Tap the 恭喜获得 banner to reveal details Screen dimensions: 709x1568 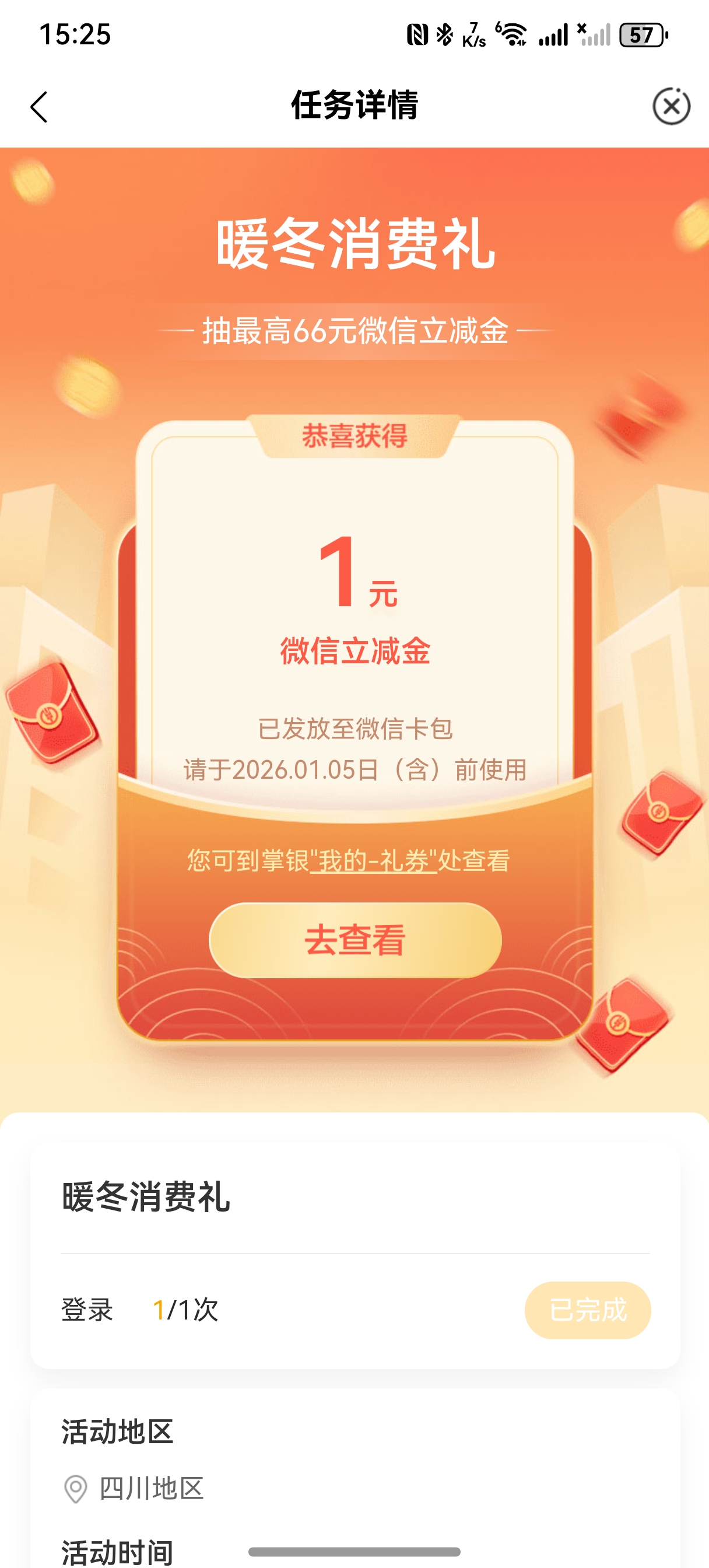pyautogui.click(x=355, y=434)
